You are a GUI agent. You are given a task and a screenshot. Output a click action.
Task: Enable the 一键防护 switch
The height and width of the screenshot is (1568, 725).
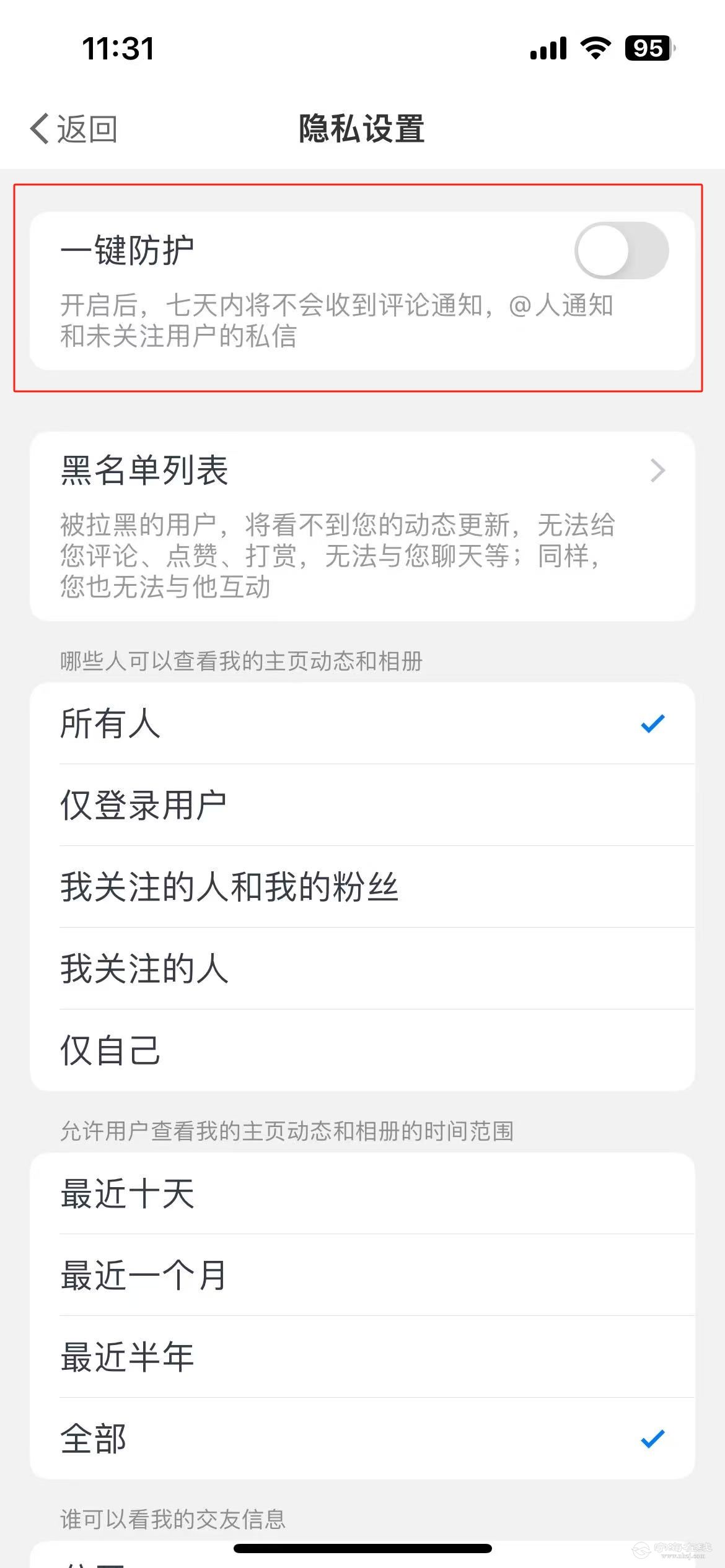tap(621, 251)
